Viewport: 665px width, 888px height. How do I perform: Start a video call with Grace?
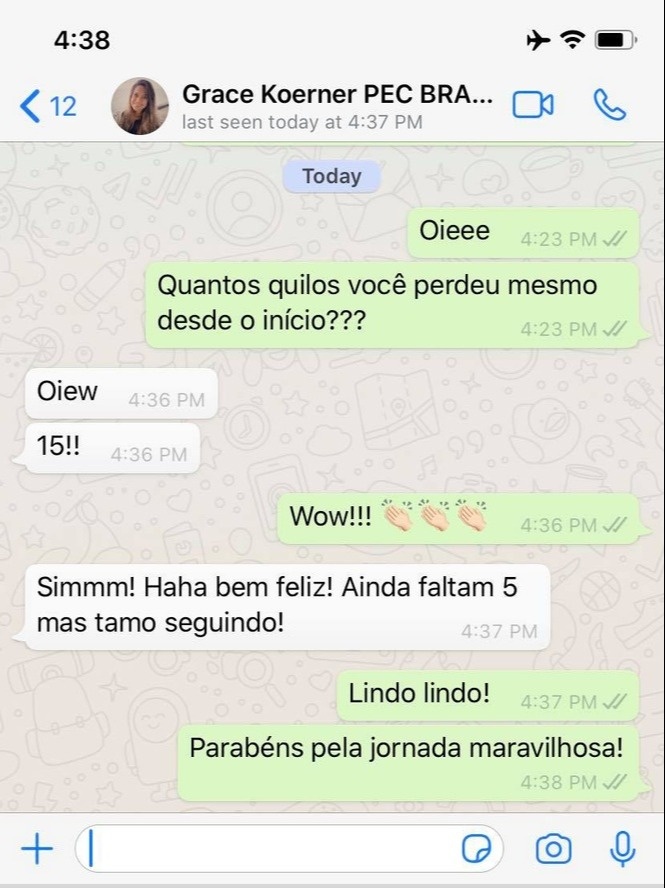[x=533, y=105]
